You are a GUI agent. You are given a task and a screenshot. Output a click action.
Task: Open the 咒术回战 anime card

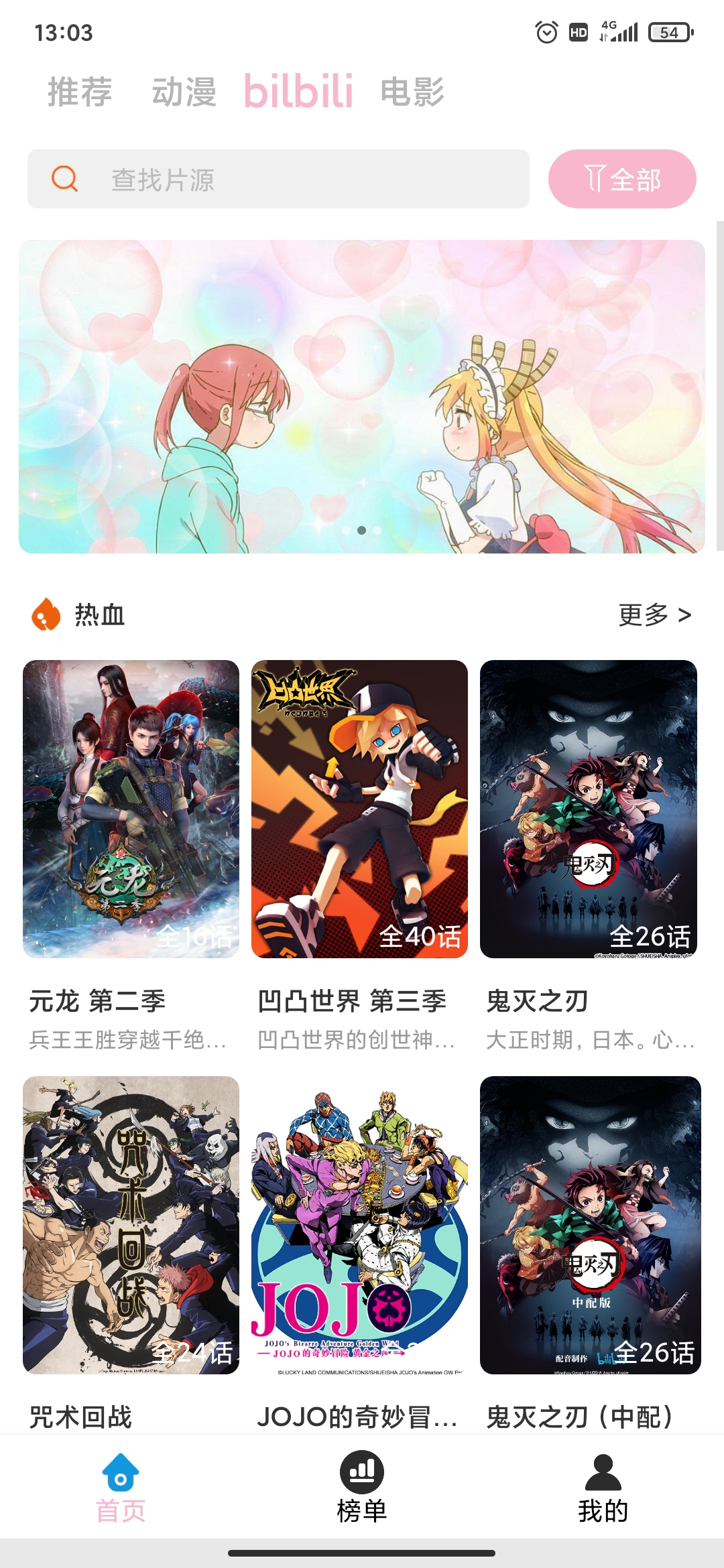point(131,1225)
